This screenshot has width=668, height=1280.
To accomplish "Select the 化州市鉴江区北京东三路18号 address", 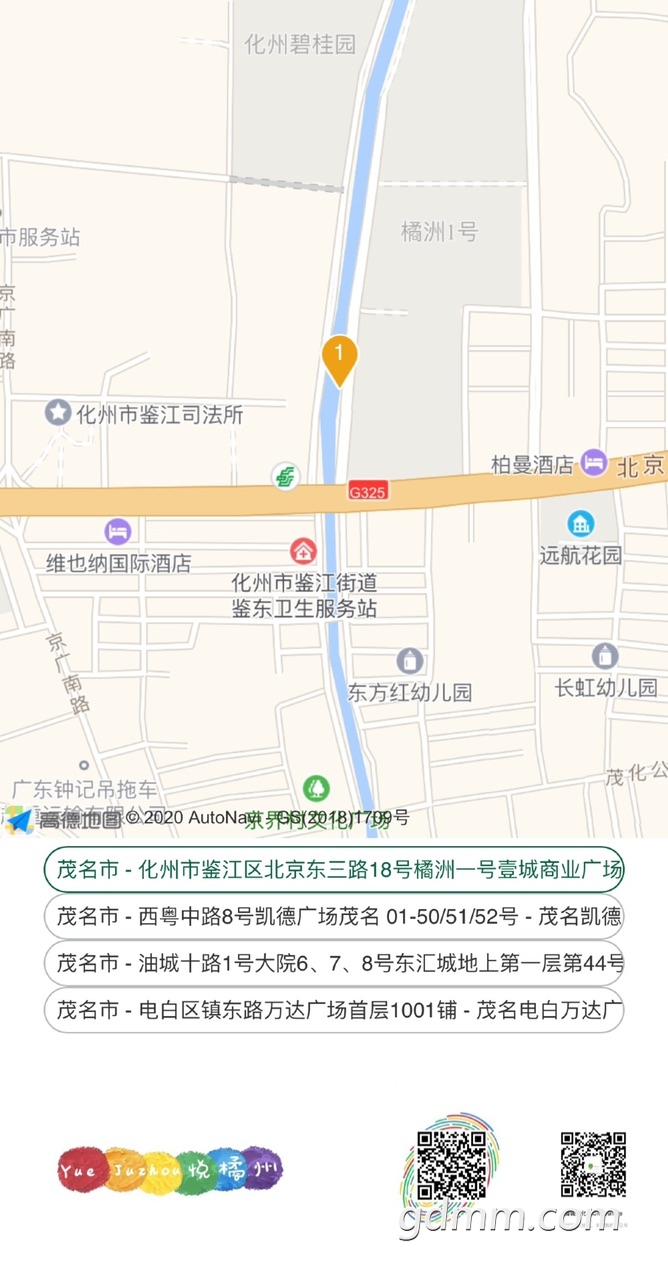I will (x=334, y=869).
